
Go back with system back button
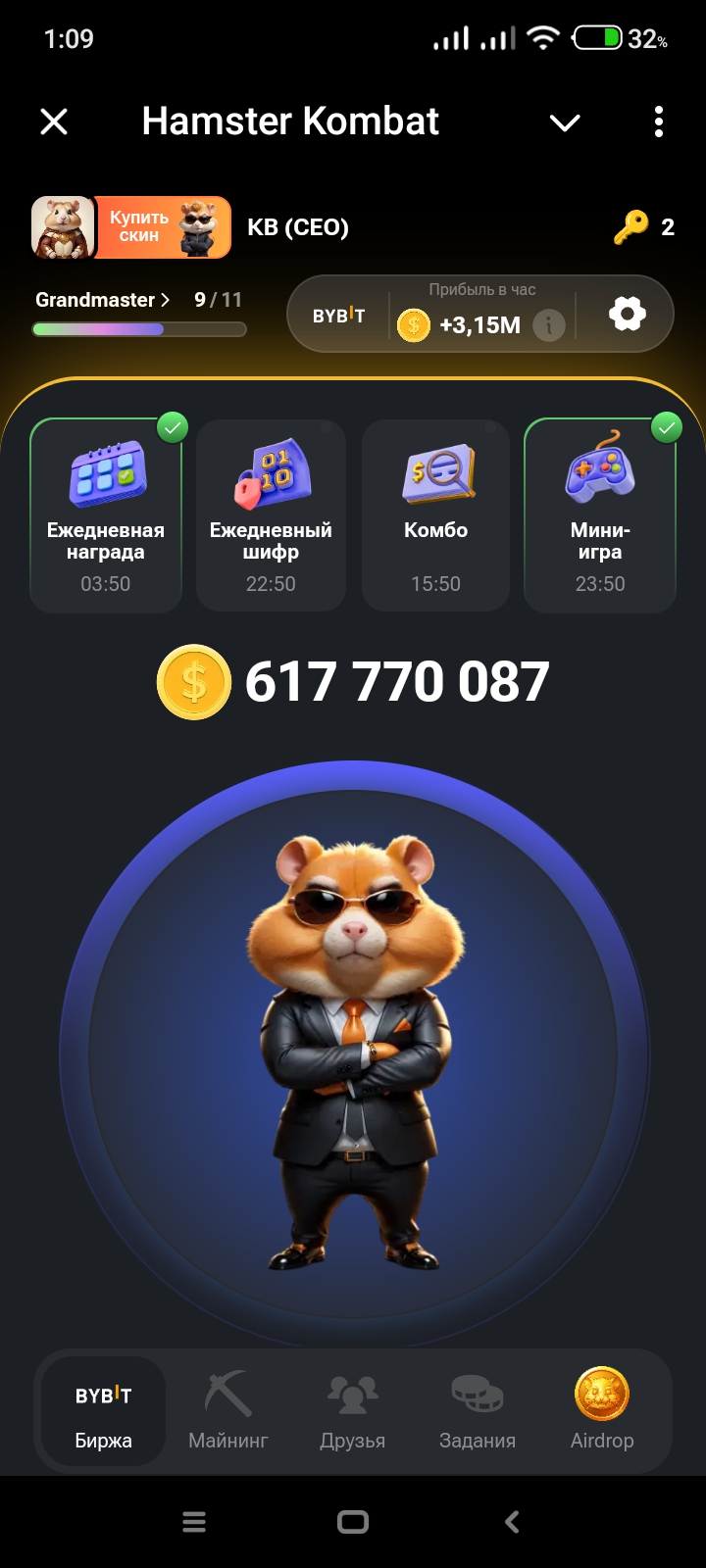511,1521
